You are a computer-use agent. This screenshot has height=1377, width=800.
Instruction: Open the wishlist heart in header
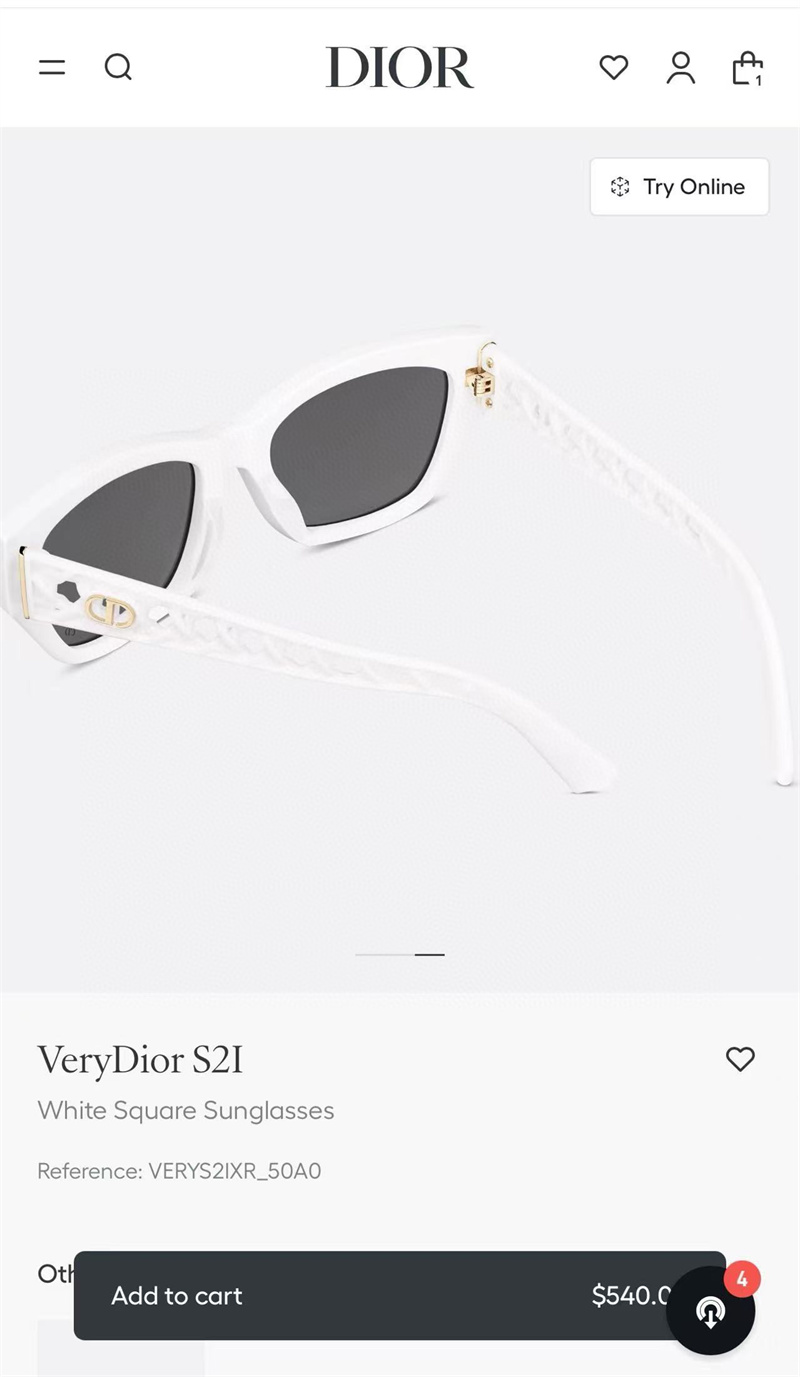click(x=613, y=68)
